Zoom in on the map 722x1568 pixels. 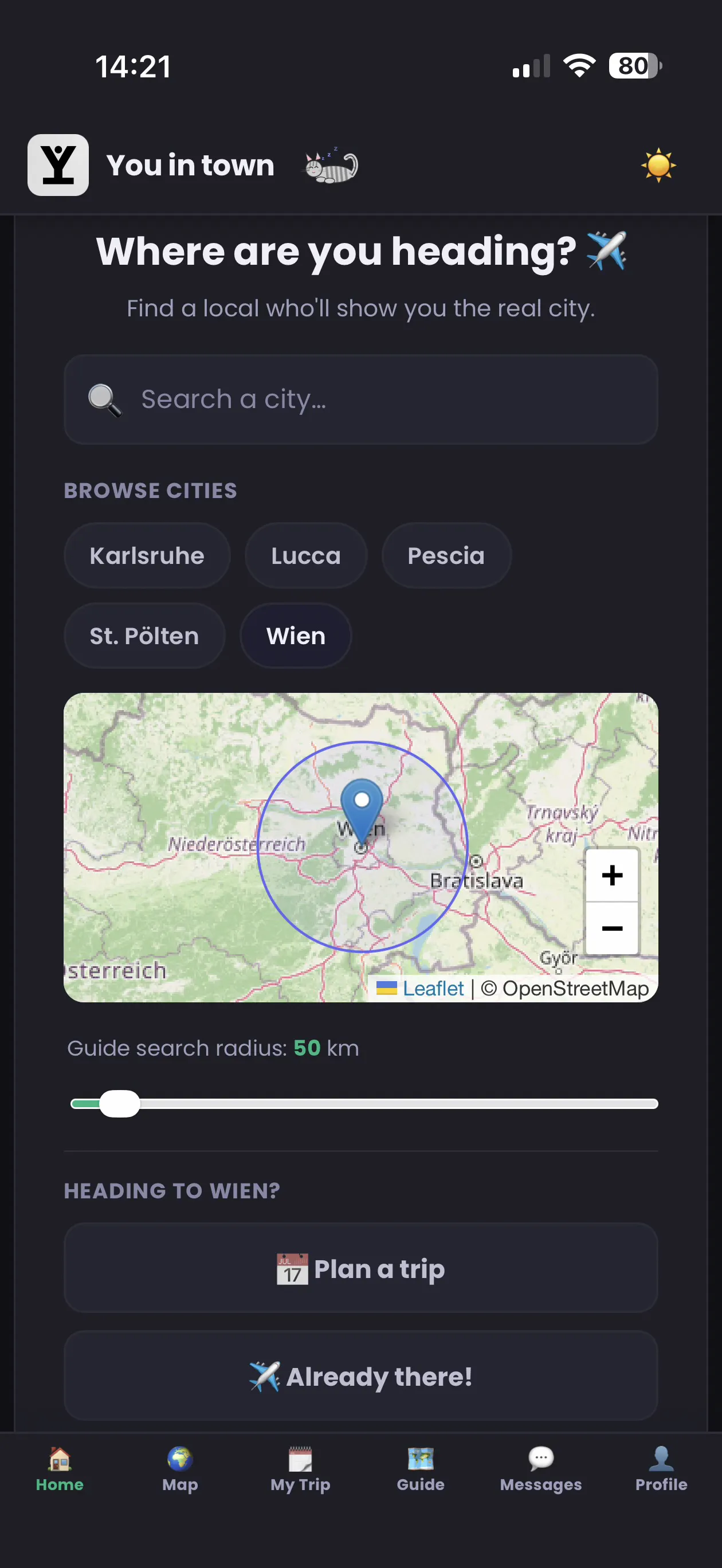tap(612, 875)
